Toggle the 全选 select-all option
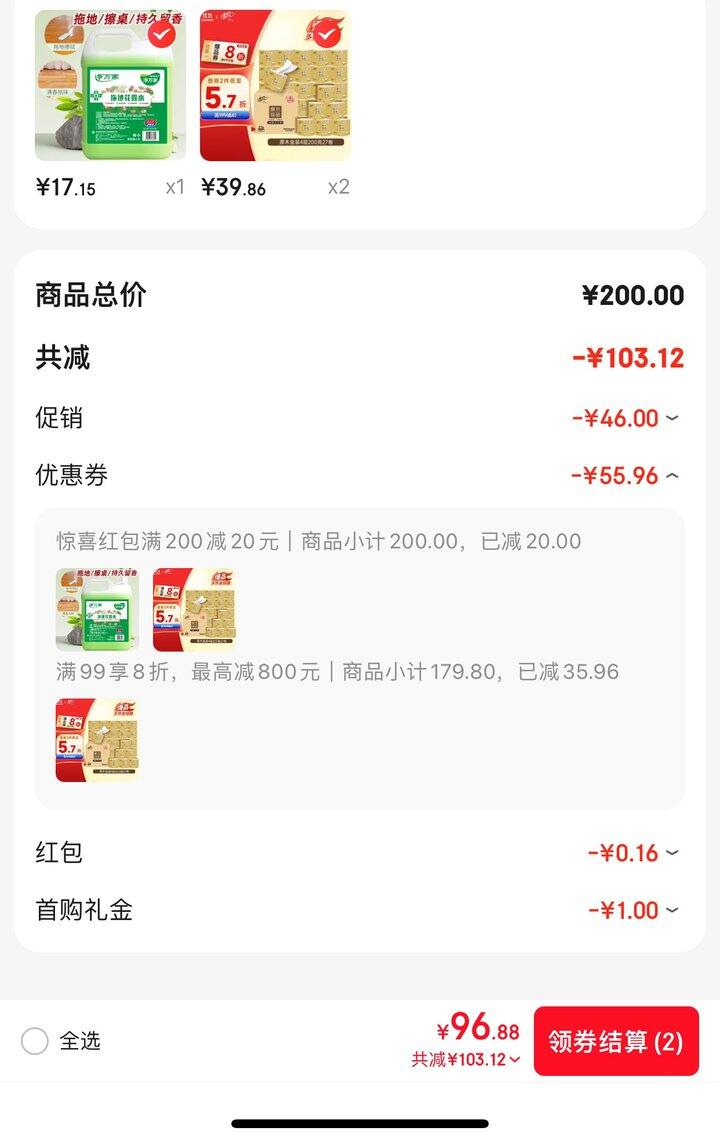The height and width of the screenshot is (1142, 720). [35, 1041]
